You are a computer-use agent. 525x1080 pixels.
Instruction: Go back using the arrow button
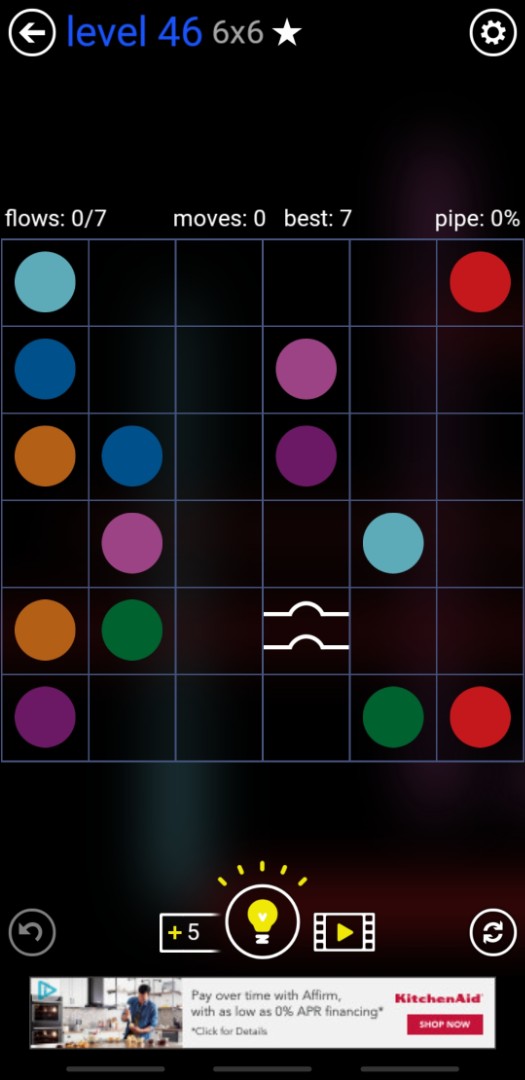coord(32,32)
